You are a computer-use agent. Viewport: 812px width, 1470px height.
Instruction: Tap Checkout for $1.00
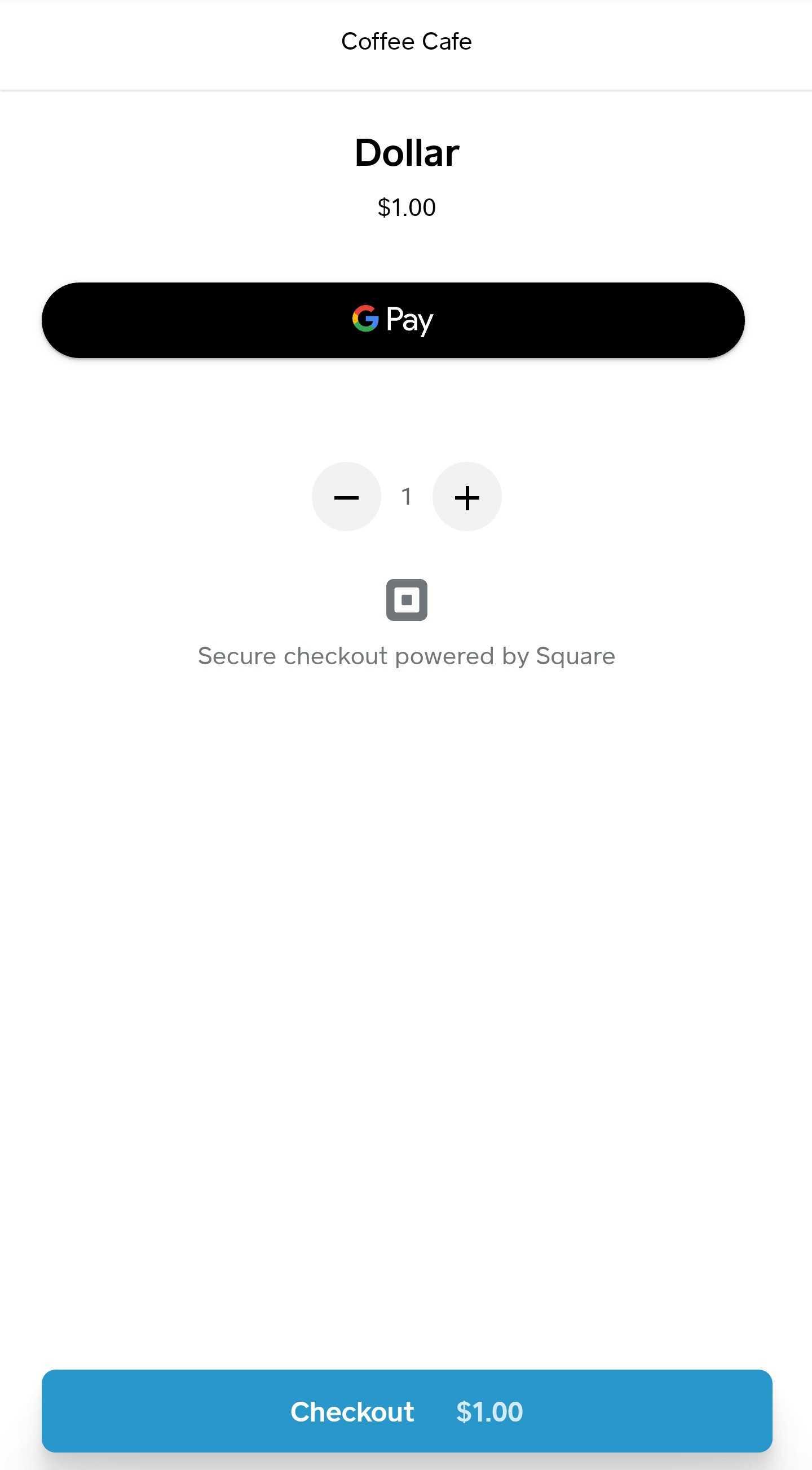[x=407, y=1411]
